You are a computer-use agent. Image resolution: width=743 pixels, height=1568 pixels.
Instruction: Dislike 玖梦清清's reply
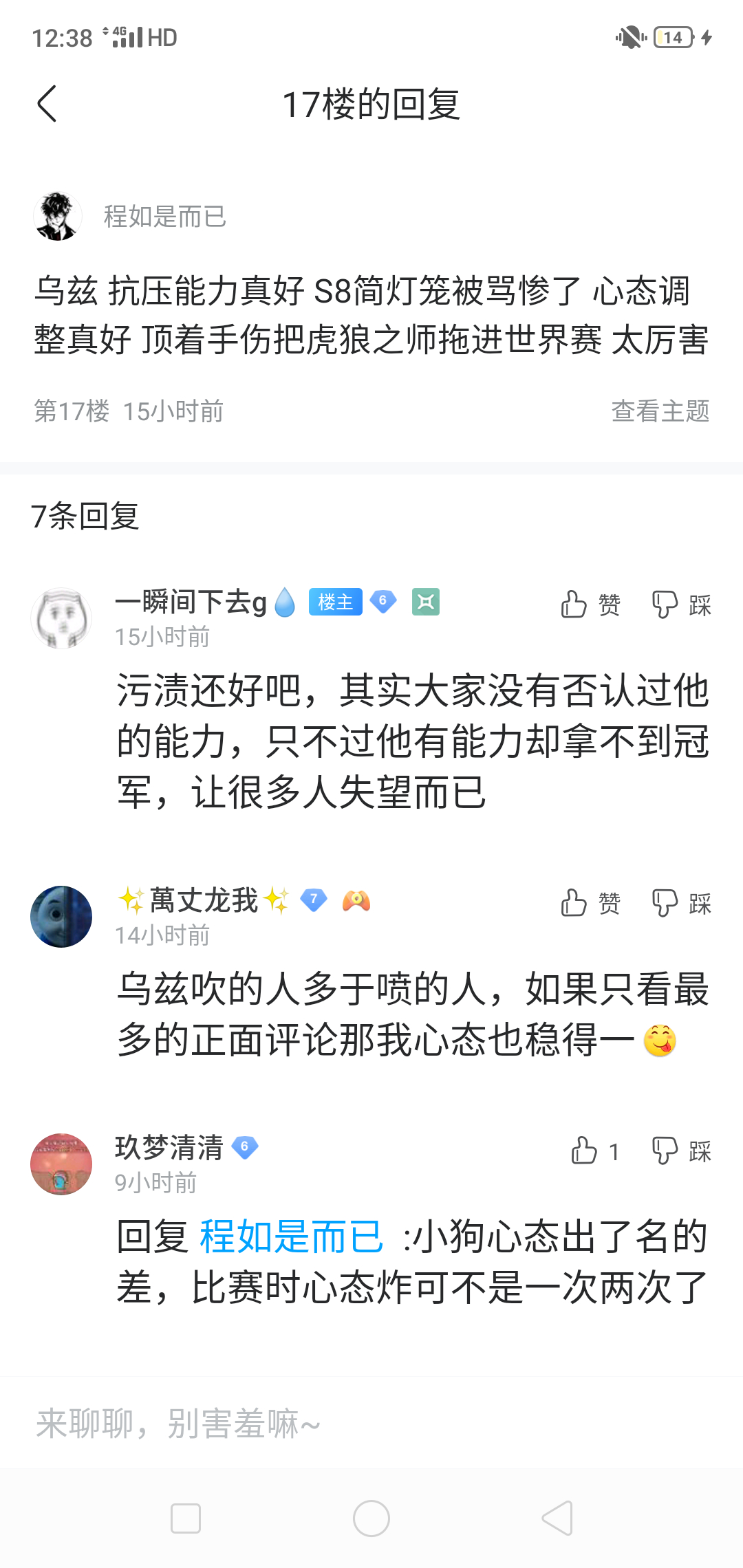click(x=681, y=1151)
